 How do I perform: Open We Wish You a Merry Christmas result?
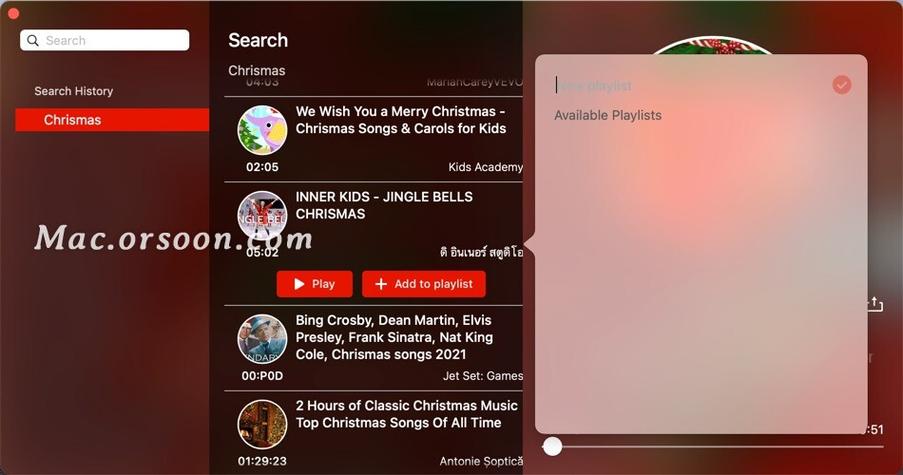(400, 120)
